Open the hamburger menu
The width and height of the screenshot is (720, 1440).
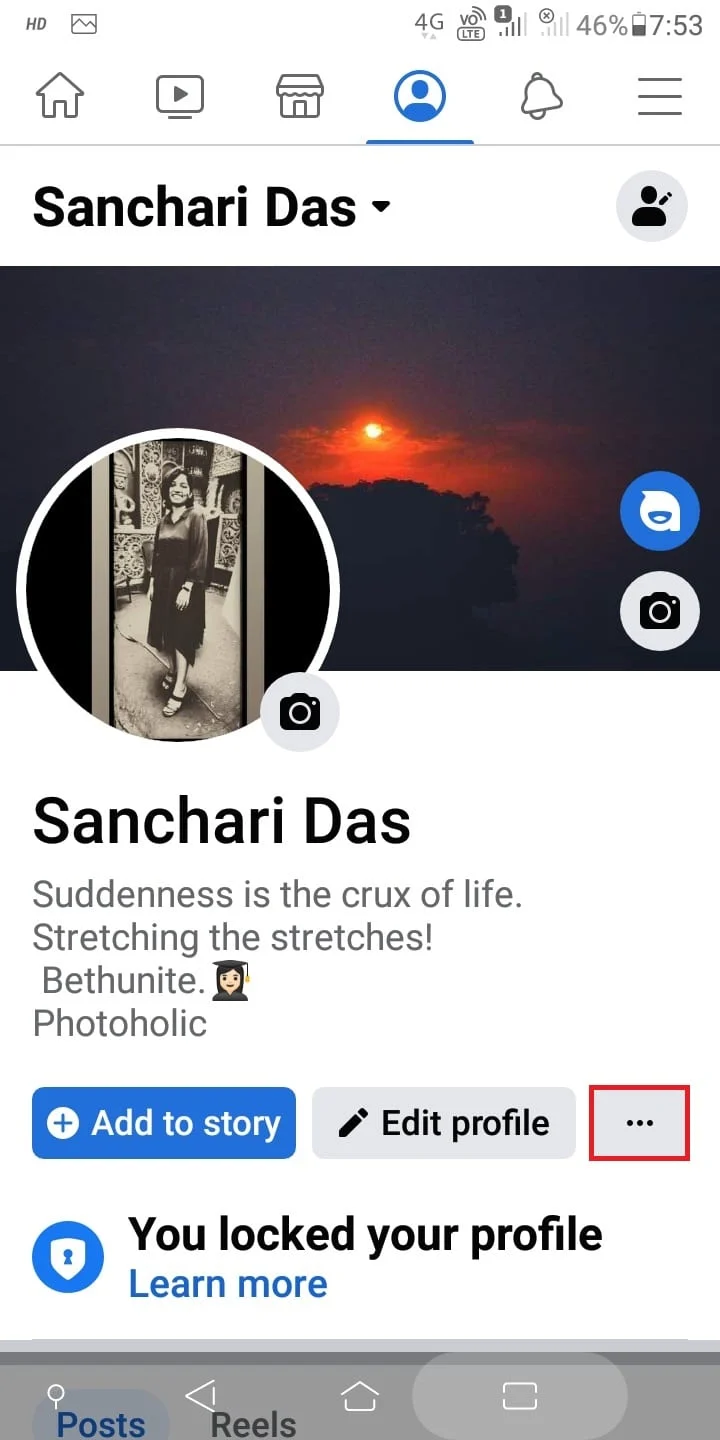660,97
